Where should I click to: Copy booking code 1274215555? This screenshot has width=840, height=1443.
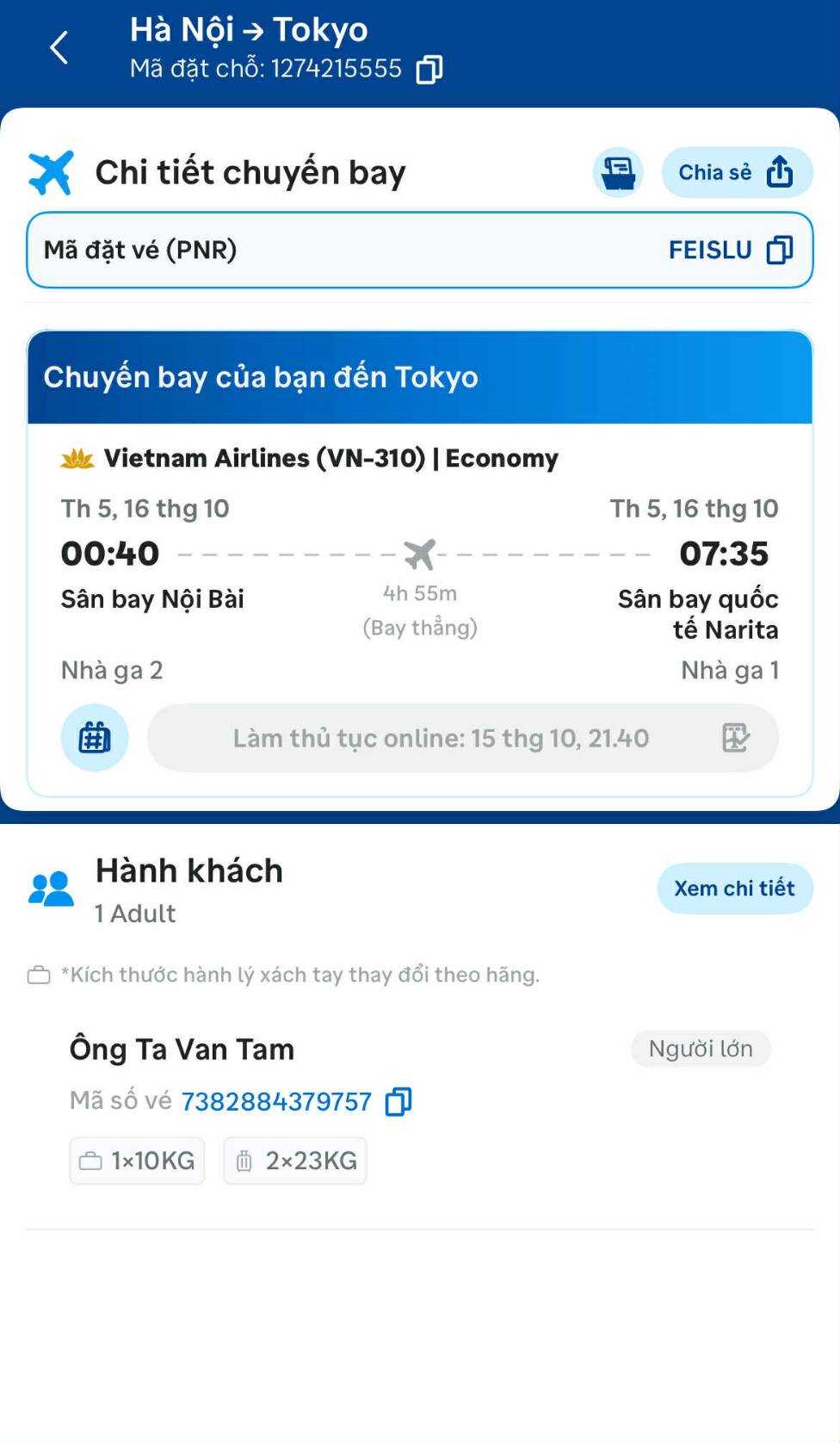429,70
